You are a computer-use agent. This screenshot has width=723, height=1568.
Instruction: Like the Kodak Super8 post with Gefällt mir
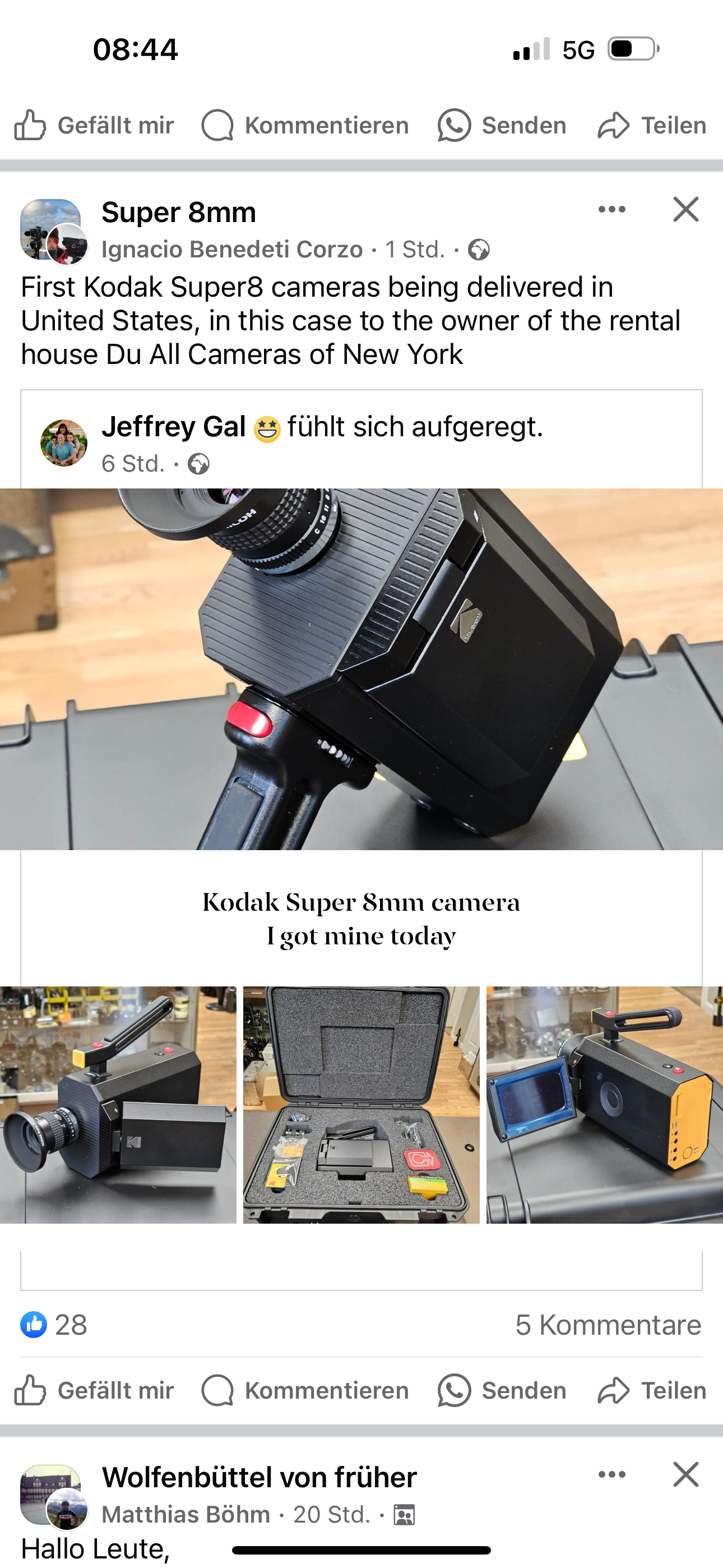click(x=94, y=1391)
